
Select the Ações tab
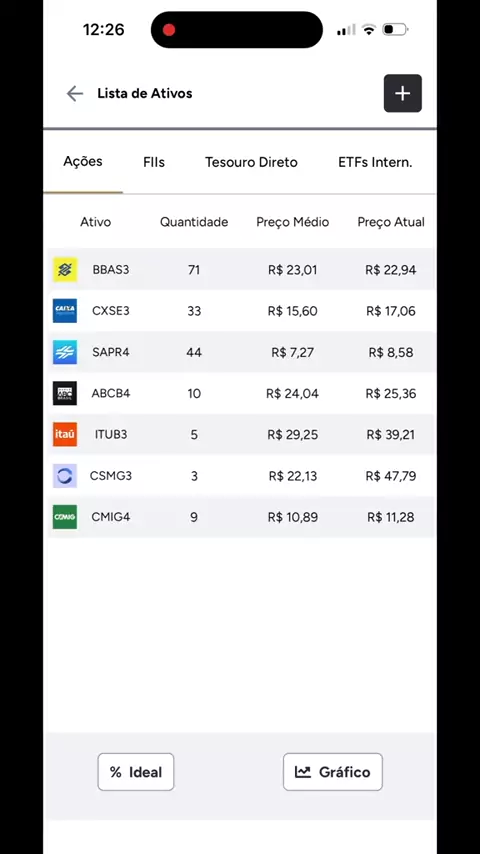coord(83,161)
